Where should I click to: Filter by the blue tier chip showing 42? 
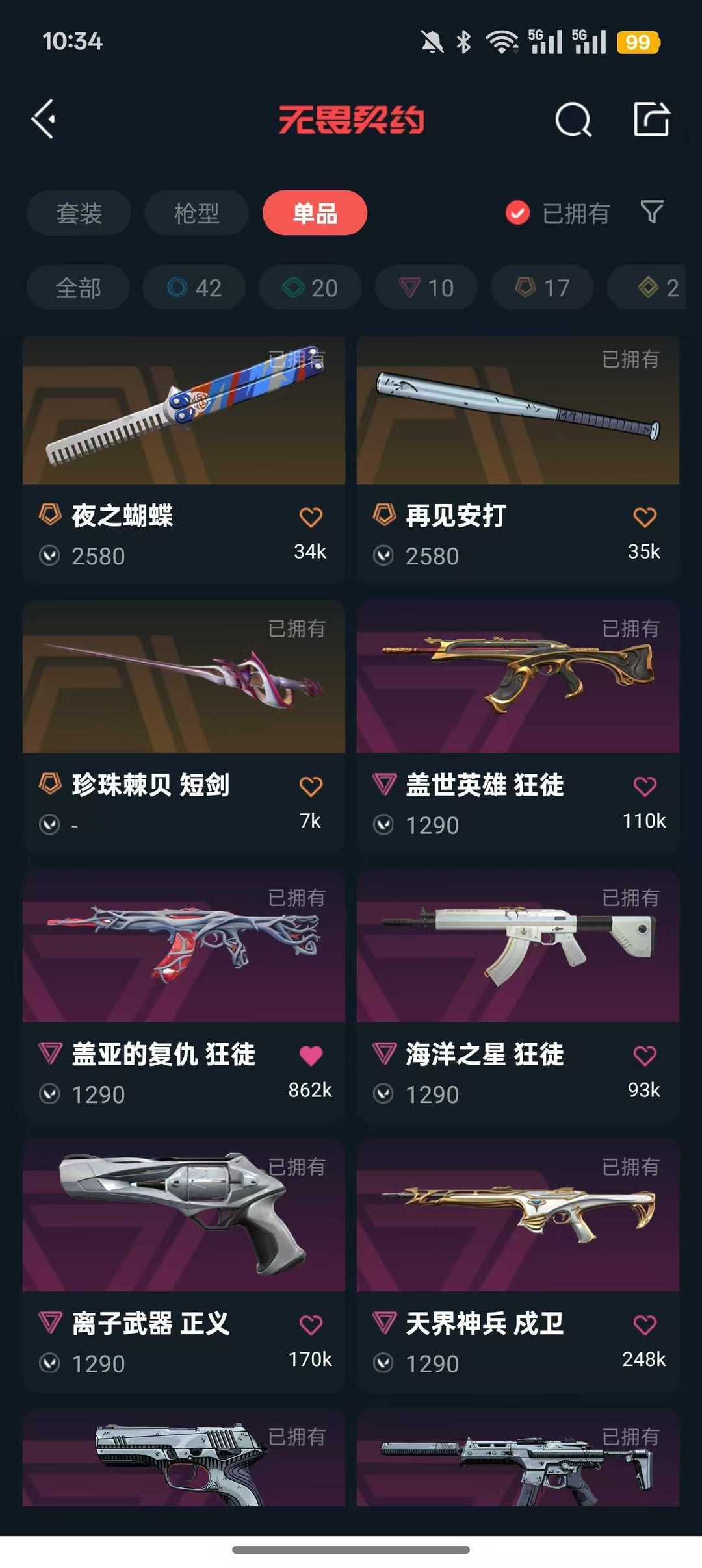194,288
